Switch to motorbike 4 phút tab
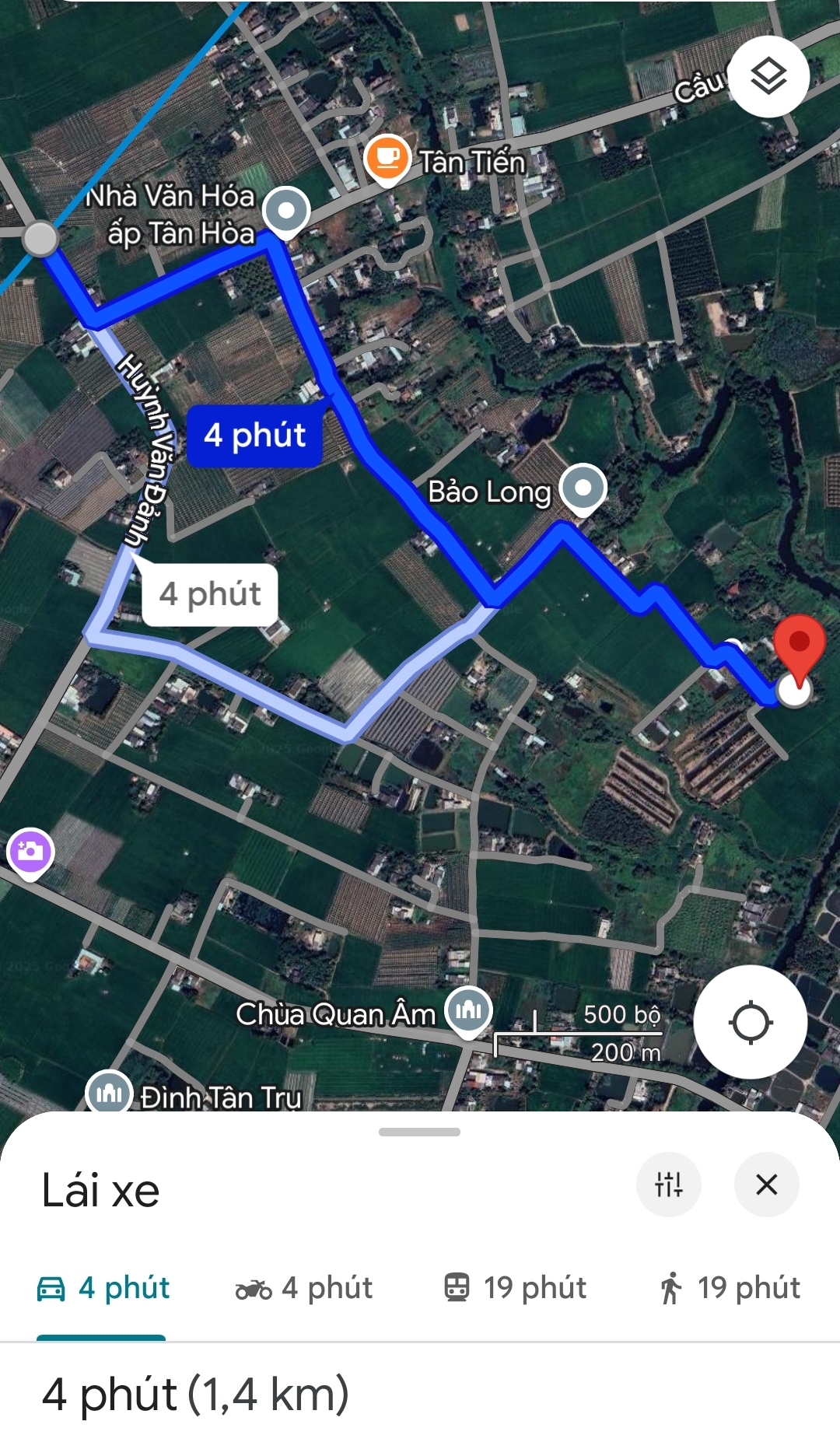Screen dimensions: 840x1435 click(x=304, y=1288)
